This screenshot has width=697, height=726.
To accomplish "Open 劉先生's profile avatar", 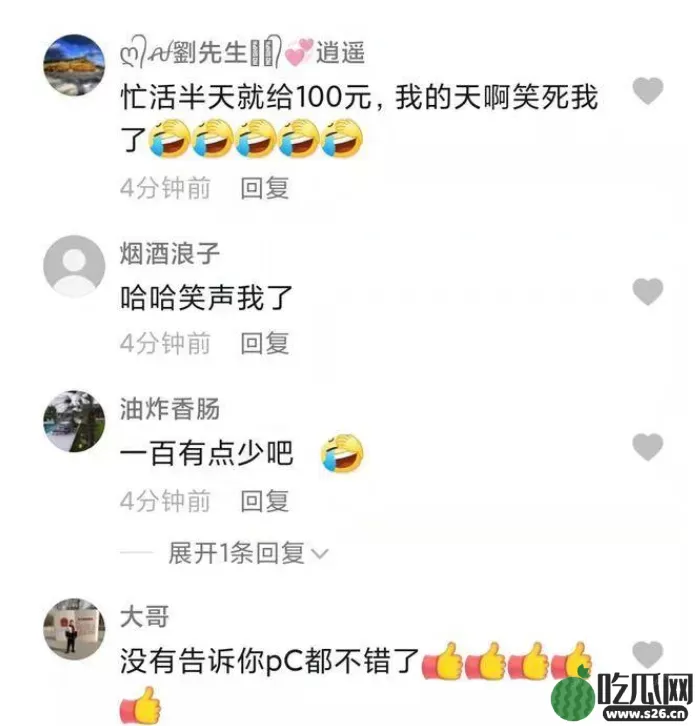I will point(74,65).
